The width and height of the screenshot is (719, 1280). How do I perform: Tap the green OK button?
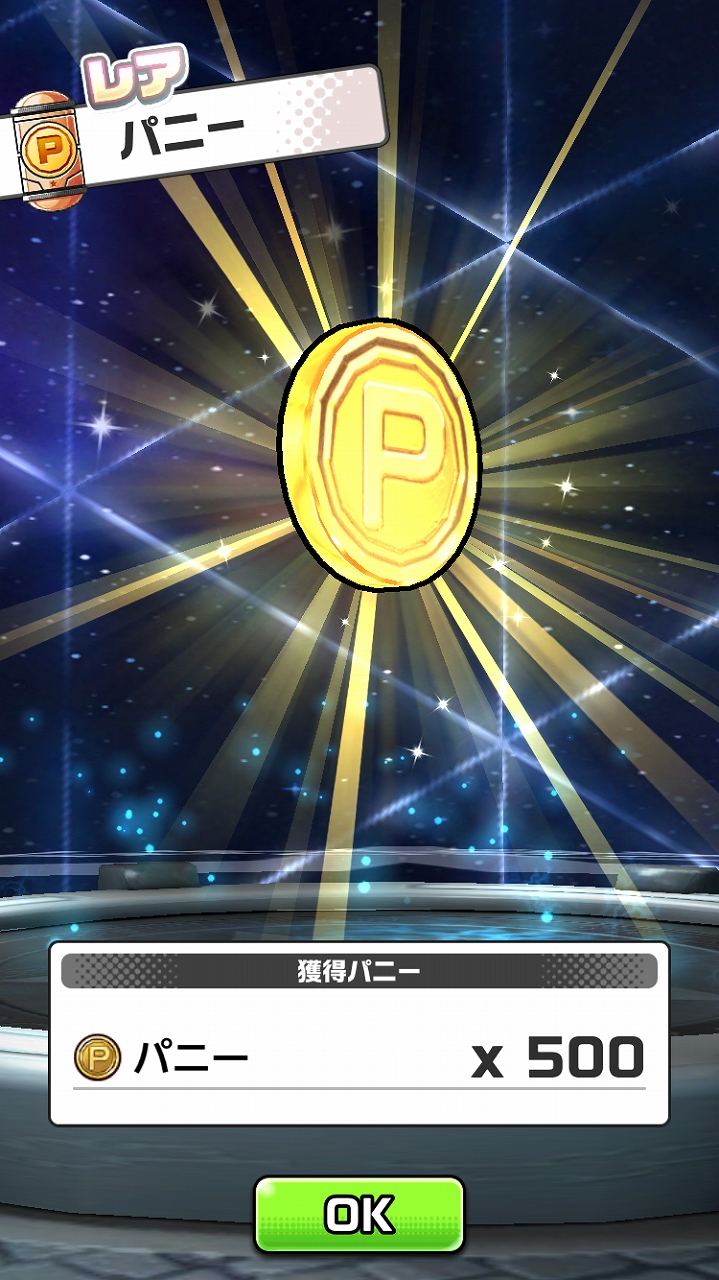[x=359, y=1214]
